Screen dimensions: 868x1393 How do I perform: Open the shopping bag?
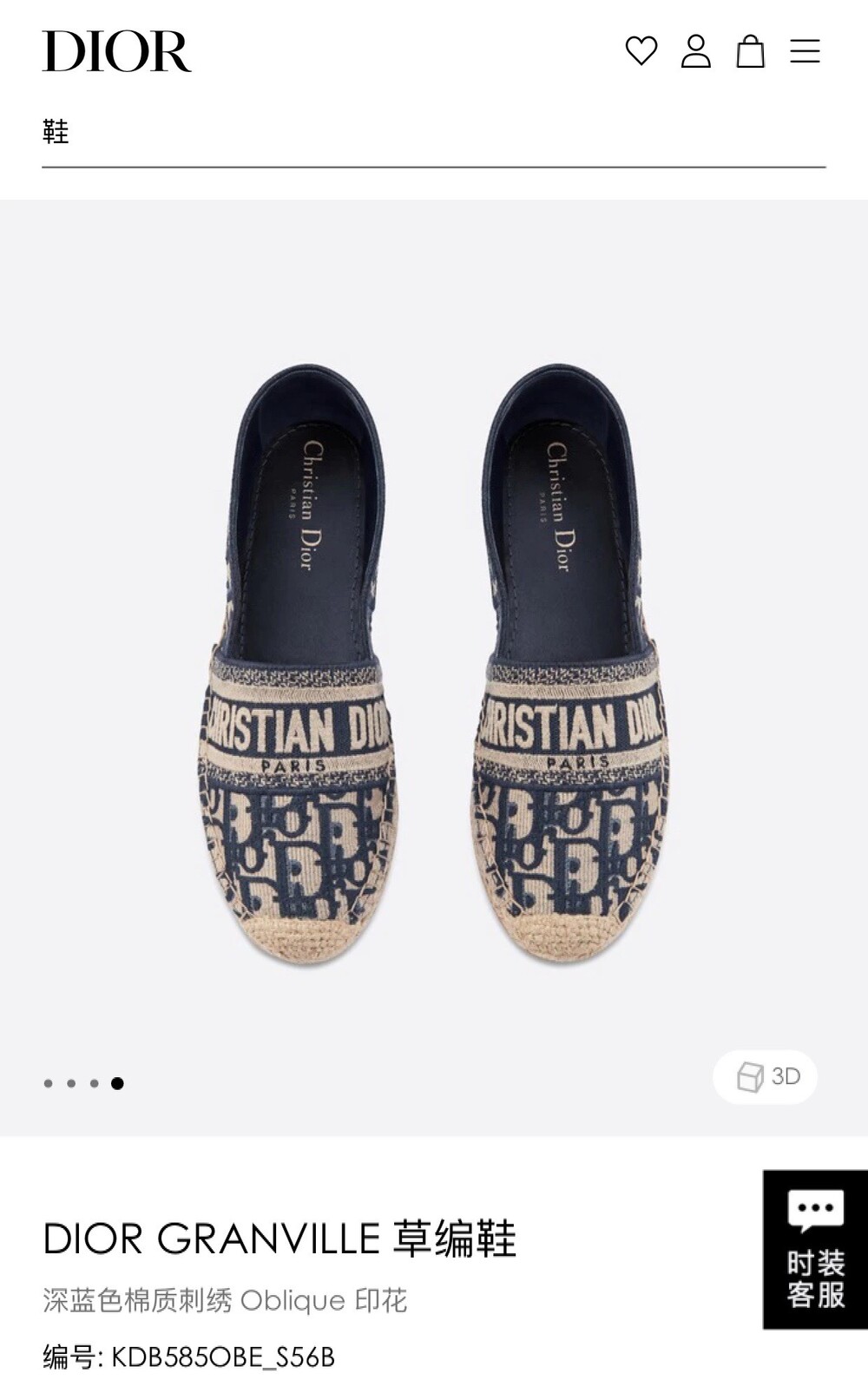click(750, 51)
